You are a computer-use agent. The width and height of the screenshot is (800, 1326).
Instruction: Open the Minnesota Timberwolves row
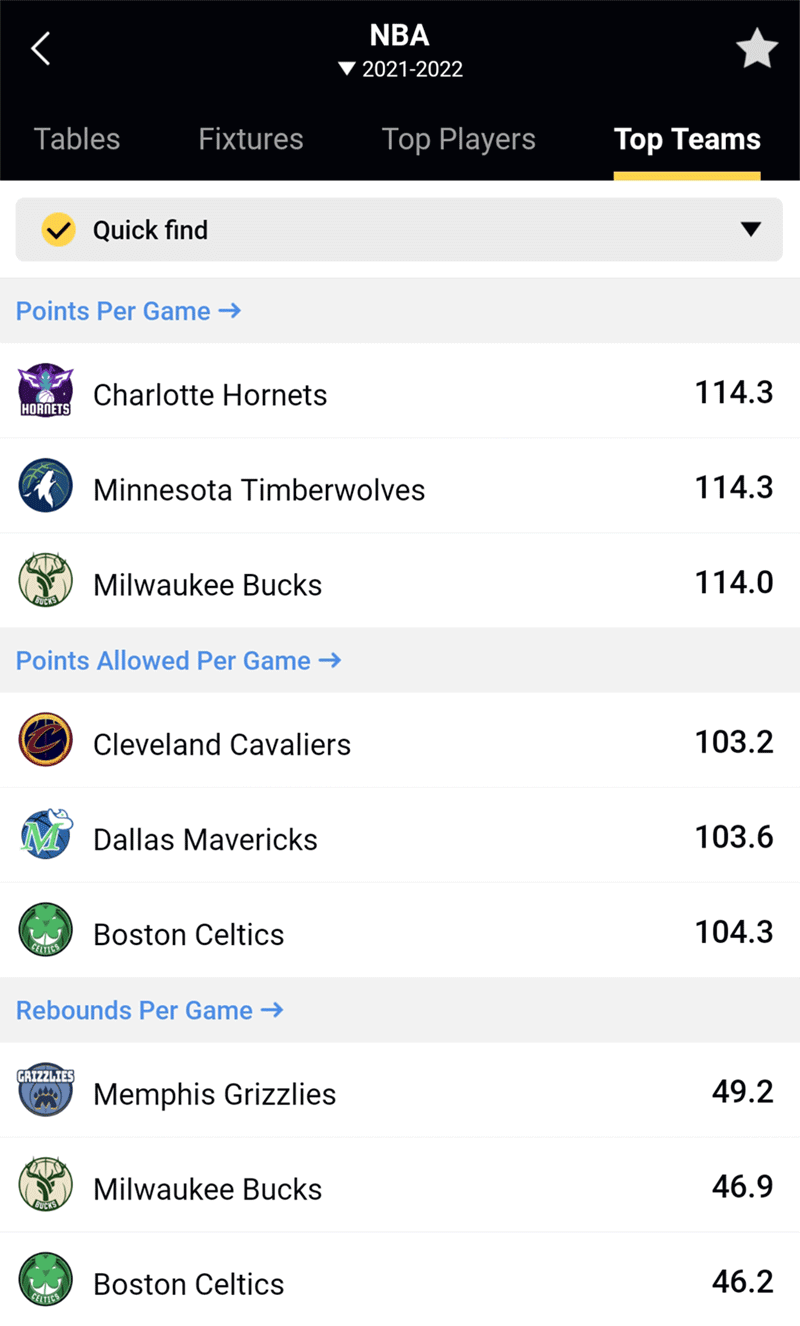(x=400, y=486)
